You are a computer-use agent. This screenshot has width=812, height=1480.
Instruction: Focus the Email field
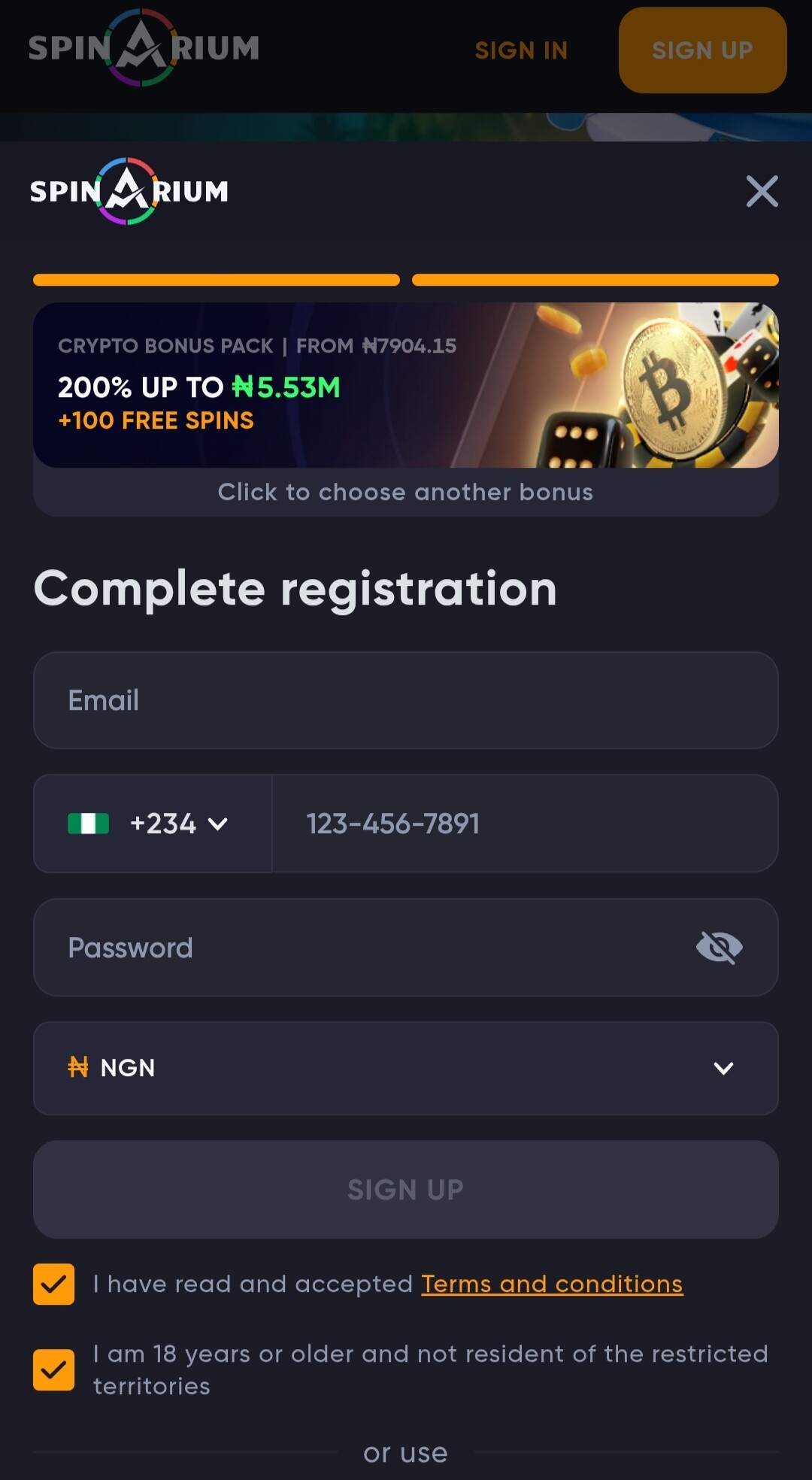[406, 700]
